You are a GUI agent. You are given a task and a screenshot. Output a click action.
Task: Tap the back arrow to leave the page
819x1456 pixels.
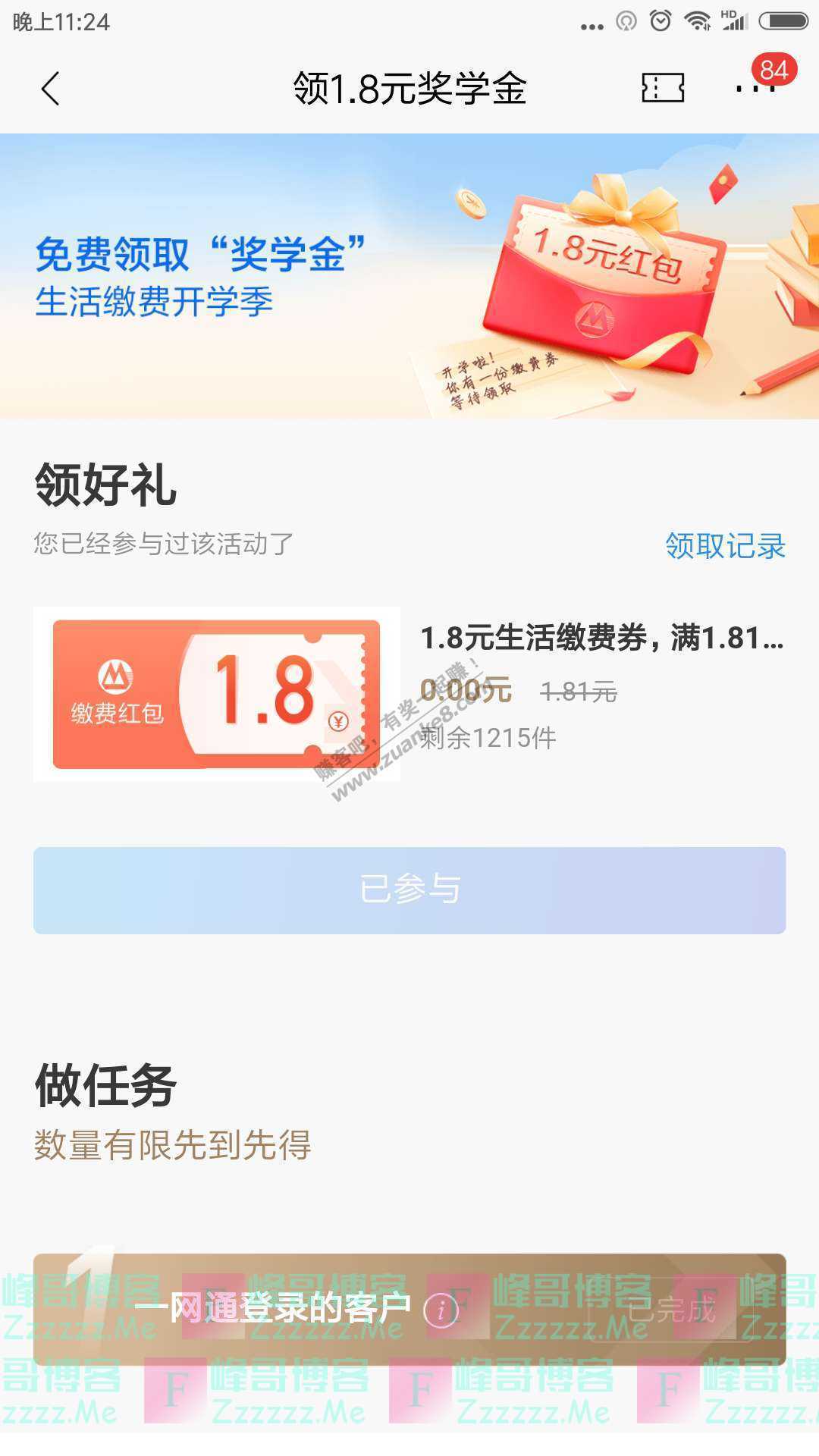tap(50, 87)
